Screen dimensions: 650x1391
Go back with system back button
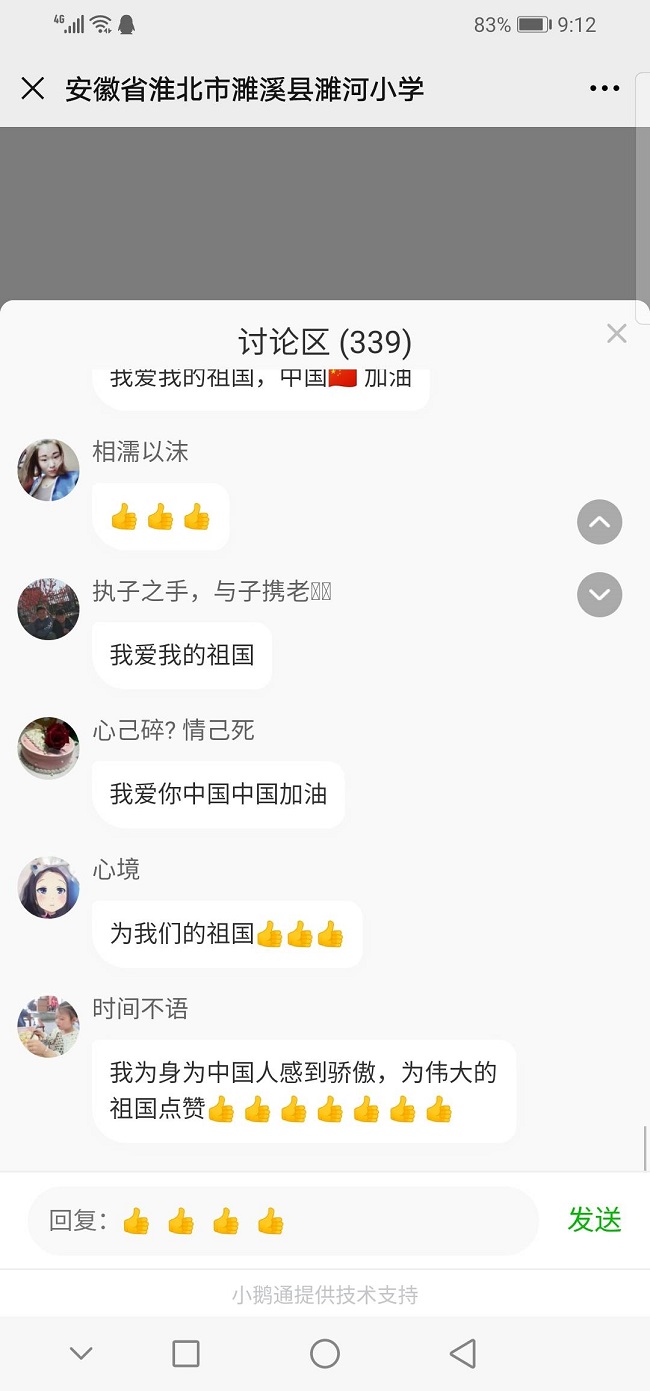pyautogui.click(x=462, y=1354)
